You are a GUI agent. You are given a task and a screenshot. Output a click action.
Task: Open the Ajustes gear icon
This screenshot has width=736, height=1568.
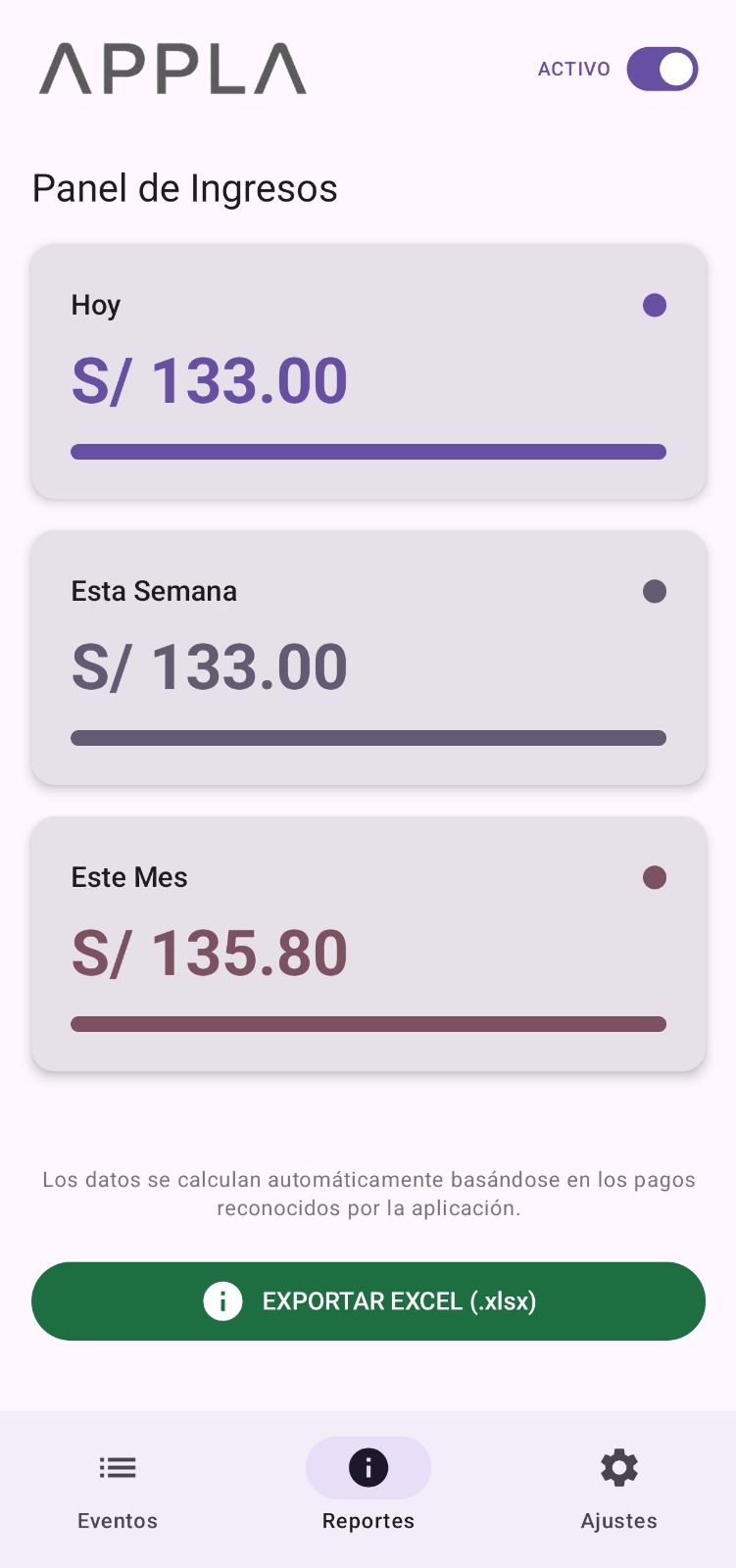coord(618,1467)
